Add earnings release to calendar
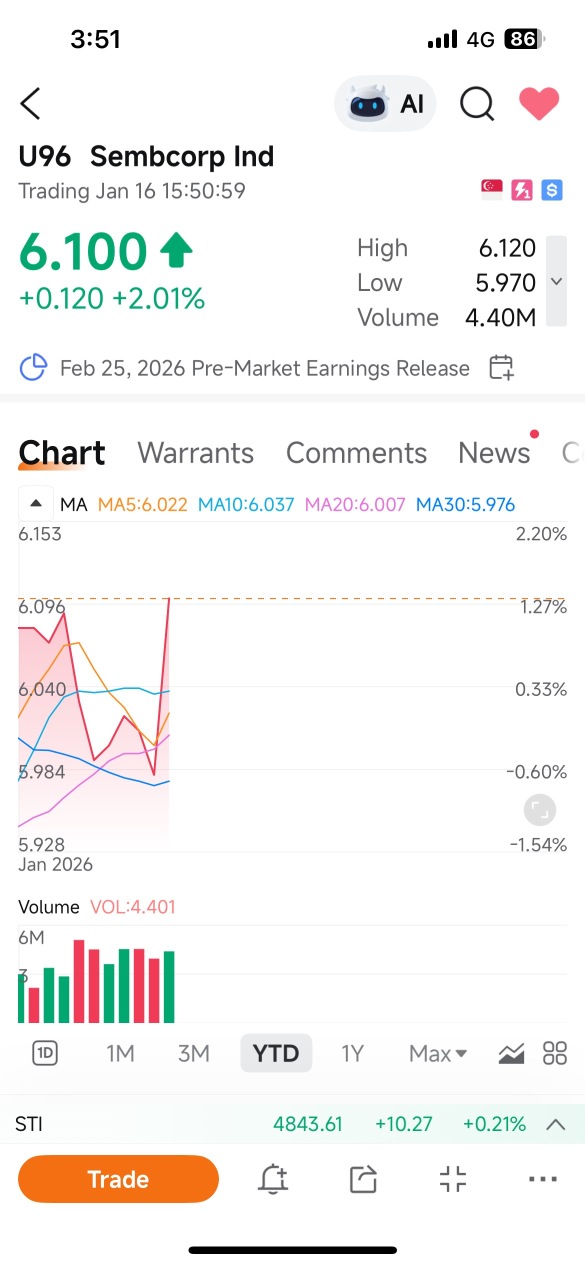 pyautogui.click(x=501, y=368)
